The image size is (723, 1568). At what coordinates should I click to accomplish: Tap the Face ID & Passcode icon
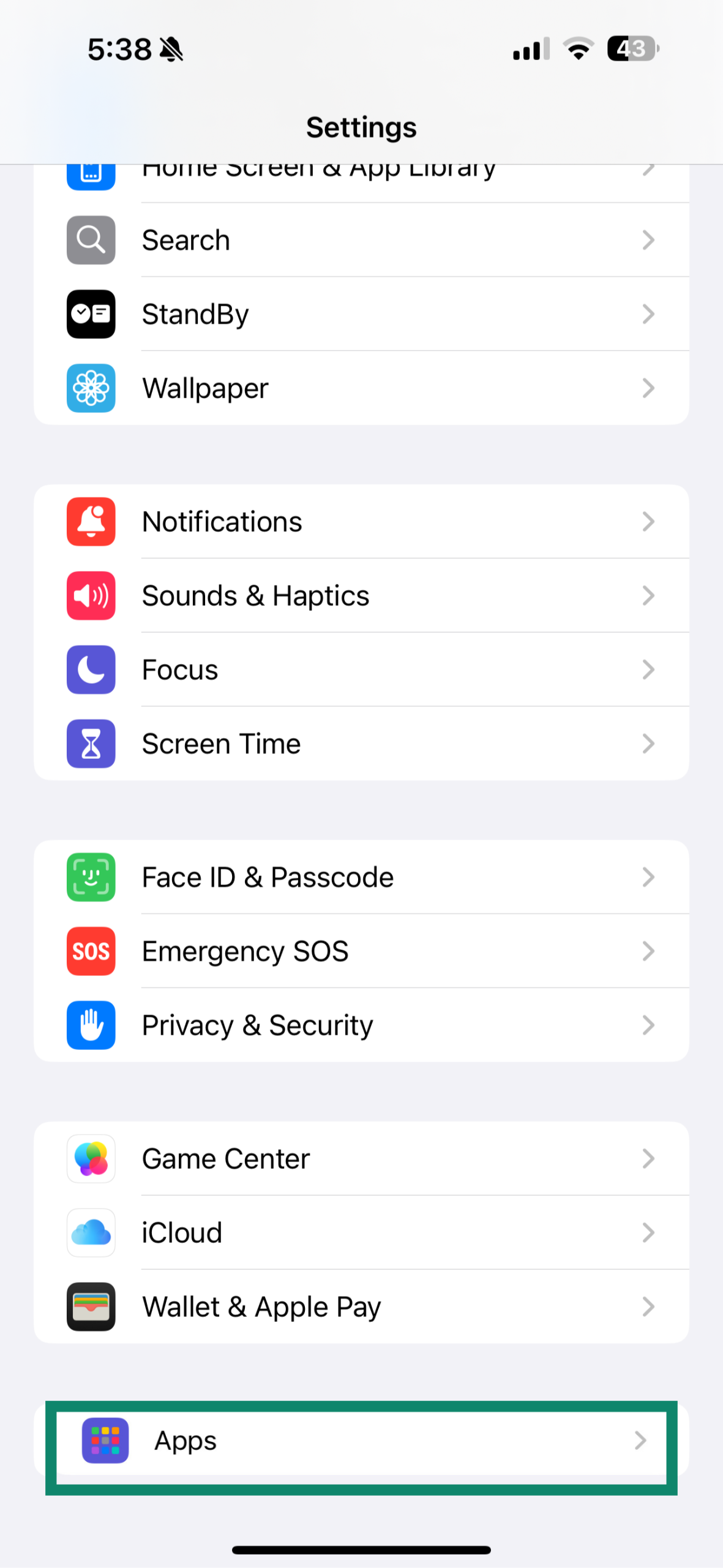click(x=91, y=877)
